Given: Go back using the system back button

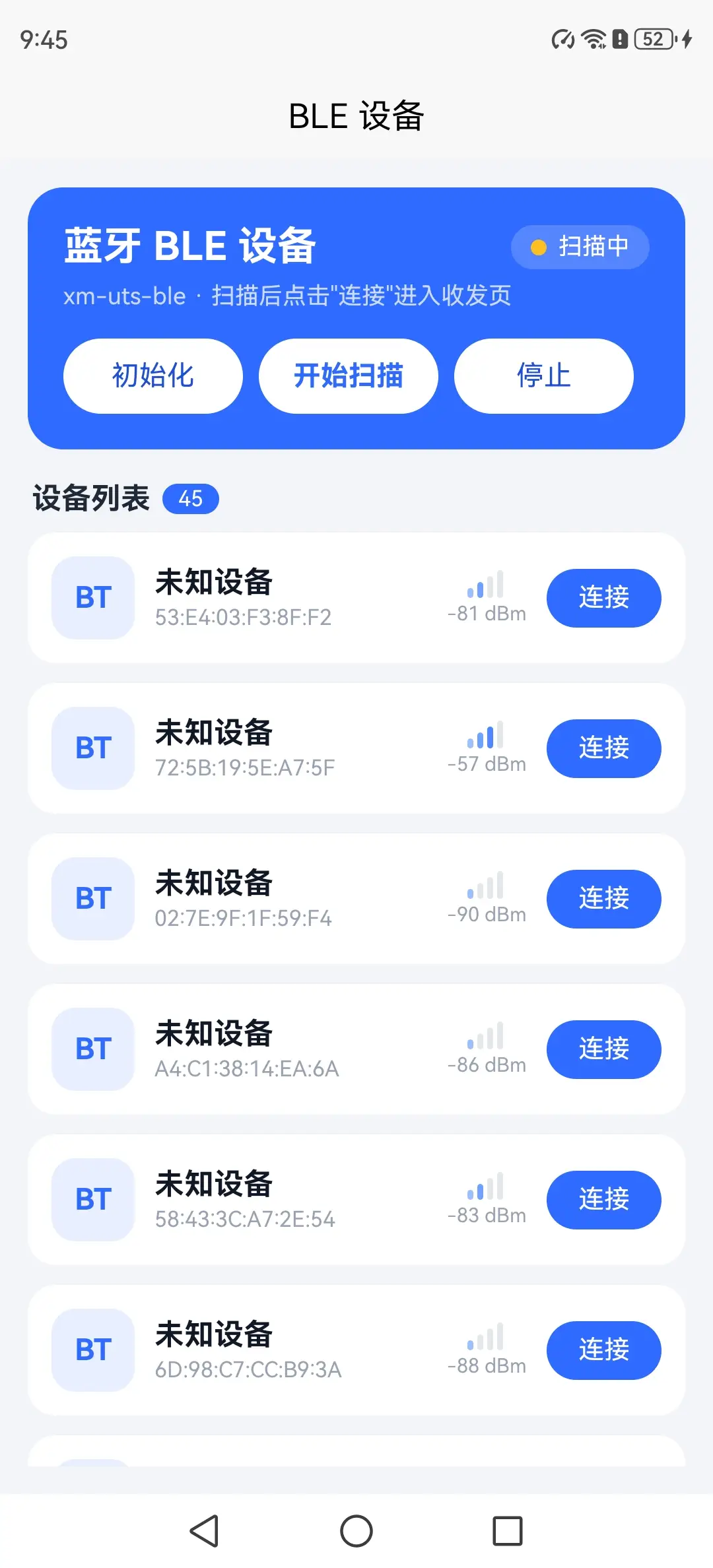Looking at the screenshot, I should pos(205,1530).
